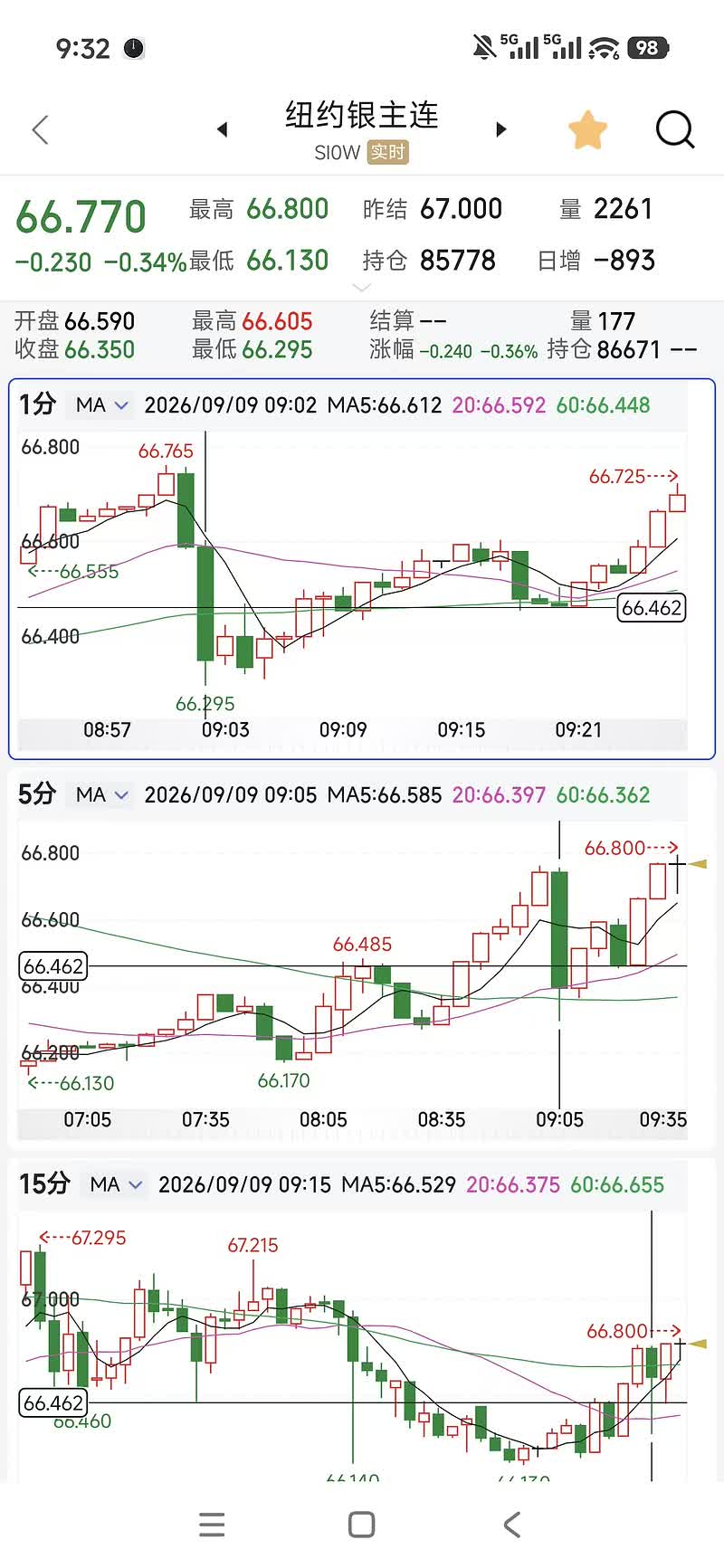Switch to the previous contract arrow
This screenshot has height=1568, width=724.
pyautogui.click(x=223, y=129)
